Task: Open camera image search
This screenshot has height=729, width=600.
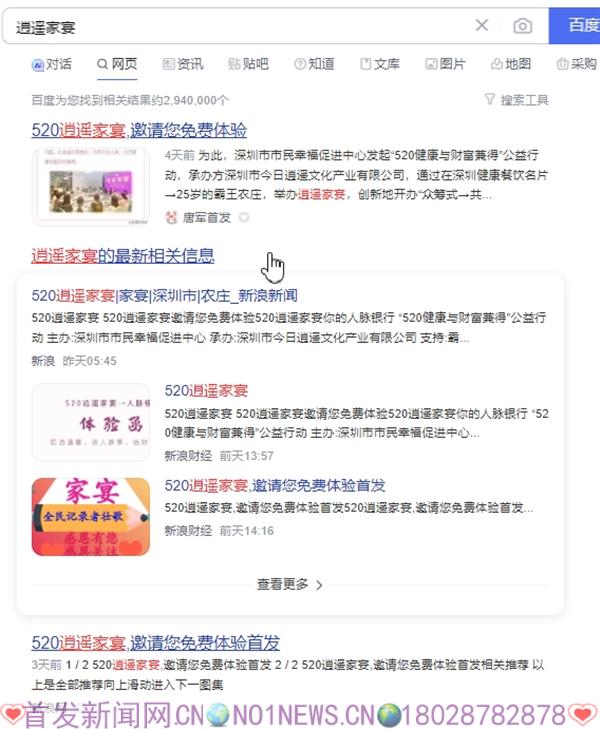Action: [522, 26]
